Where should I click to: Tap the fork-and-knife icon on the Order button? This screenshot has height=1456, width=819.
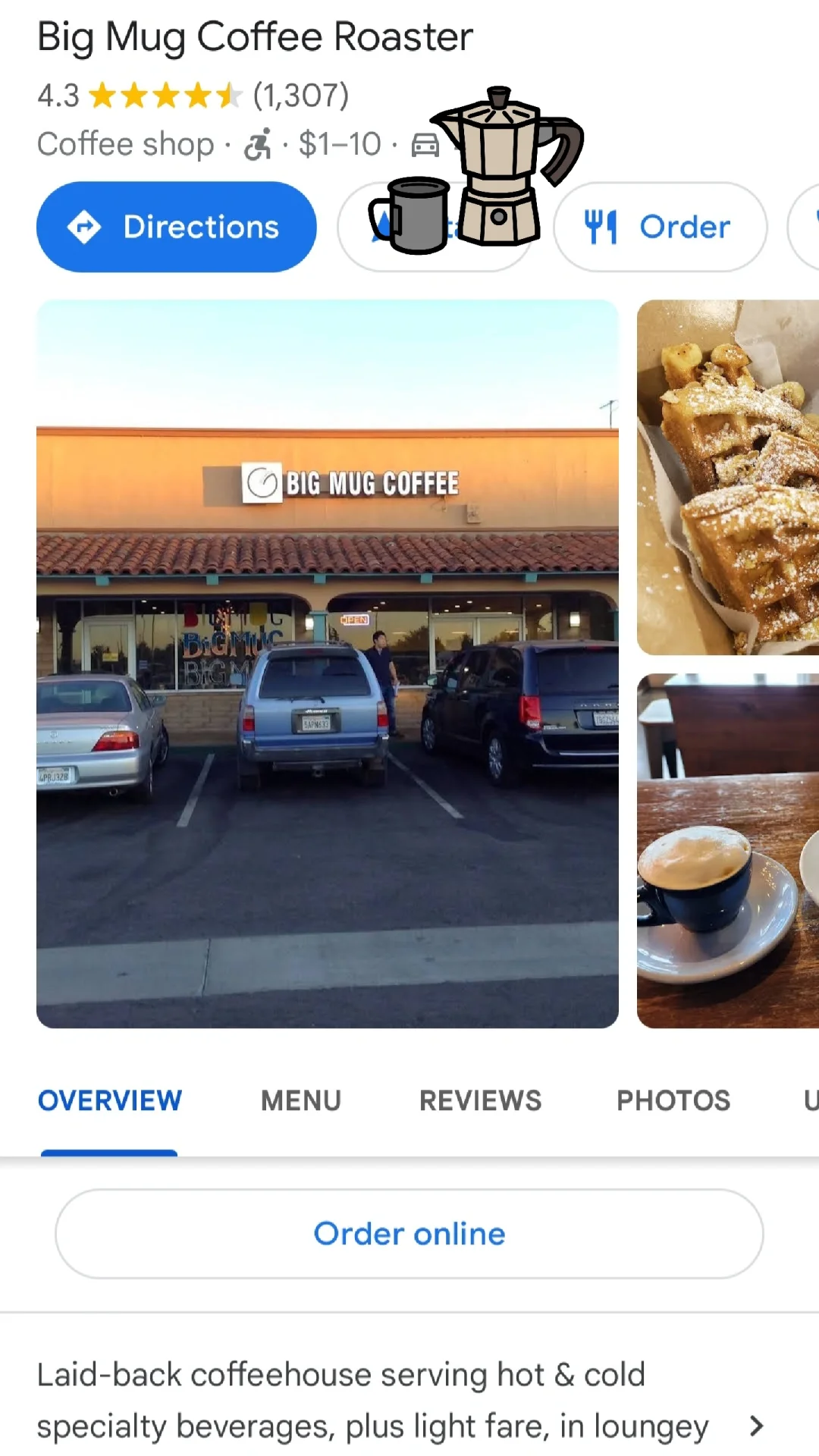click(x=601, y=226)
